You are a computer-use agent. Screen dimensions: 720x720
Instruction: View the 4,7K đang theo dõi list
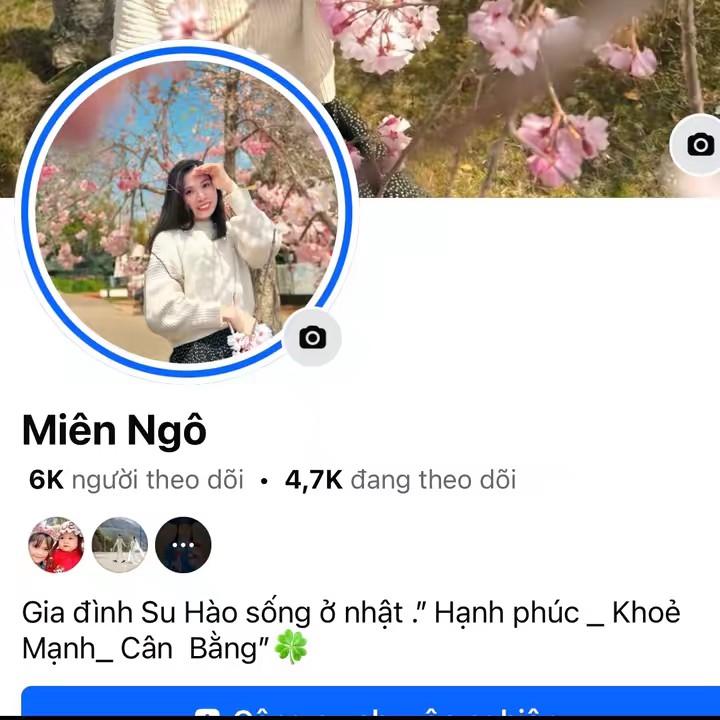click(400, 480)
